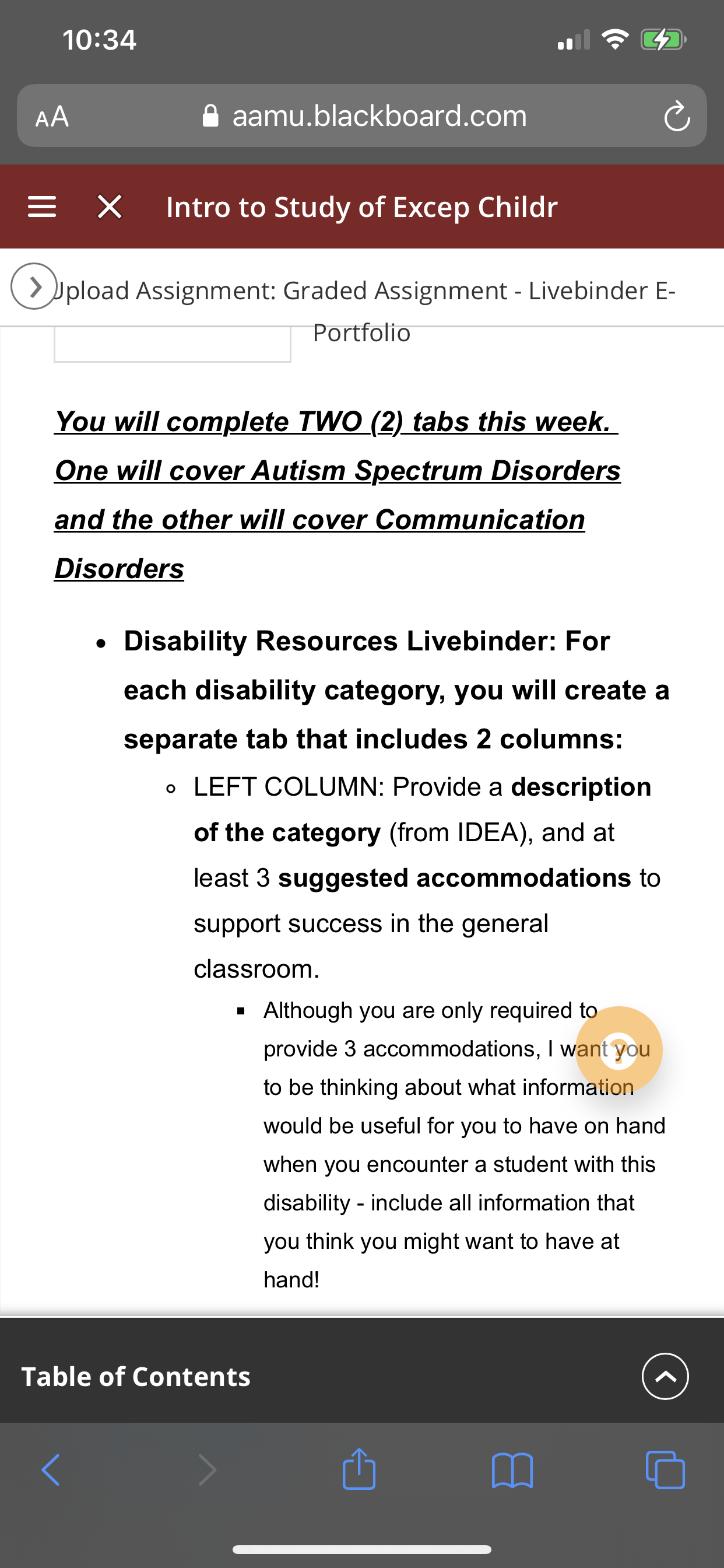Go back to the previous page

[51, 1470]
